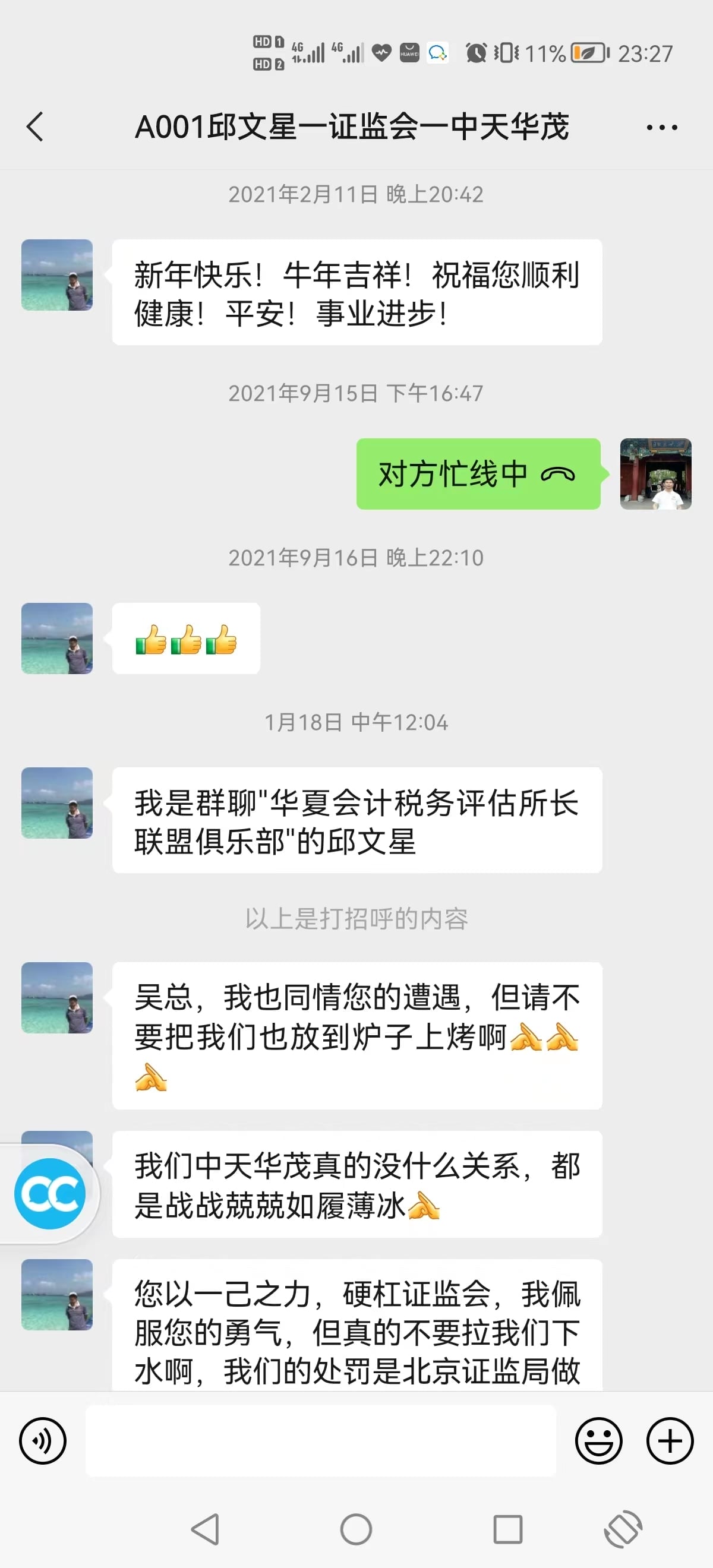Open my own profile avatar
The width and height of the screenshot is (713, 1568).
tap(655, 473)
